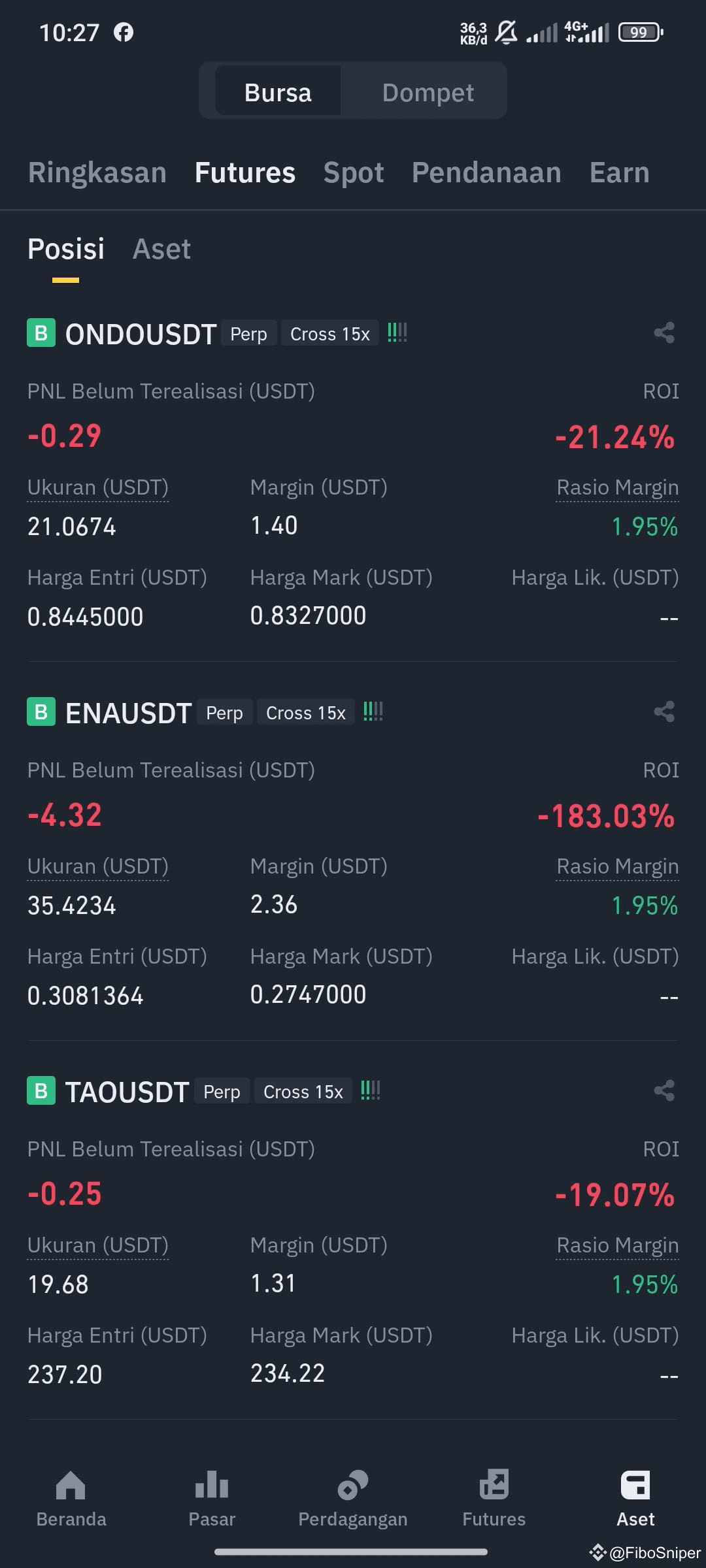
Task: Switch to the Aset tab beside Posisi
Action: point(161,248)
